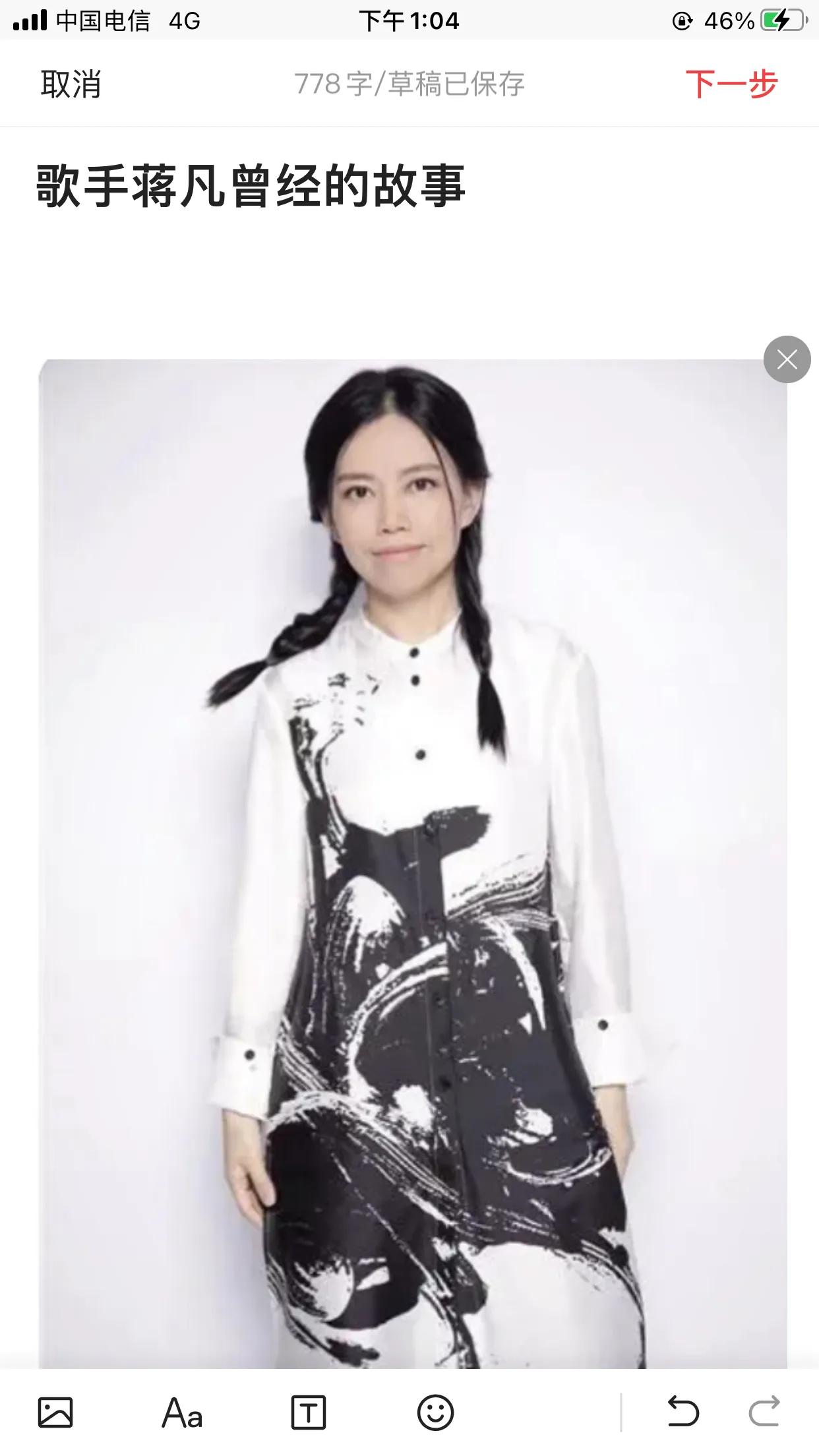Tap the T text box tool
Image resolution: width=819 pixels, height=1456 pixels.
(x=309, y=1412)
